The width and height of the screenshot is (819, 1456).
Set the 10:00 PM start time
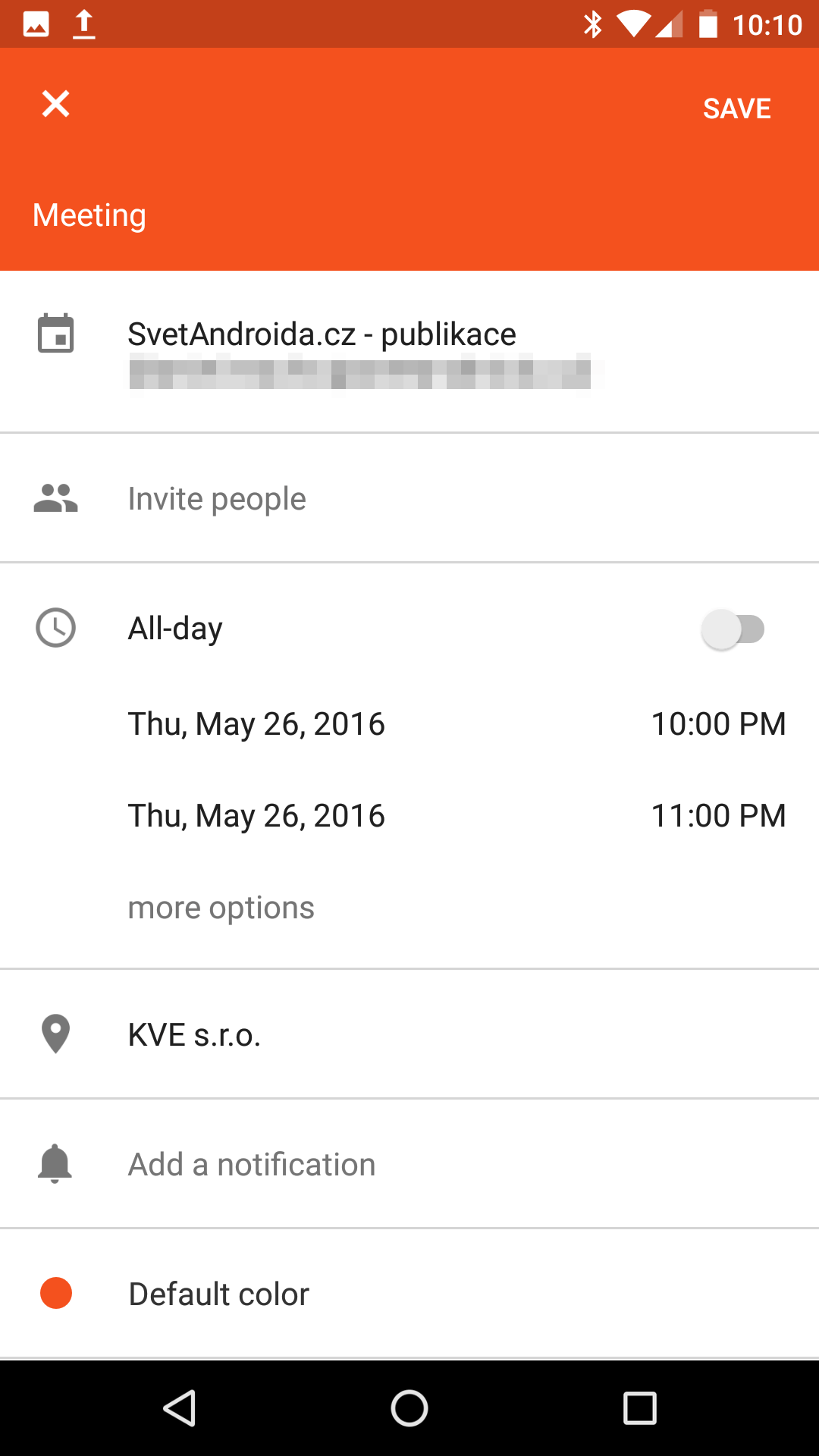coord(718,724)
